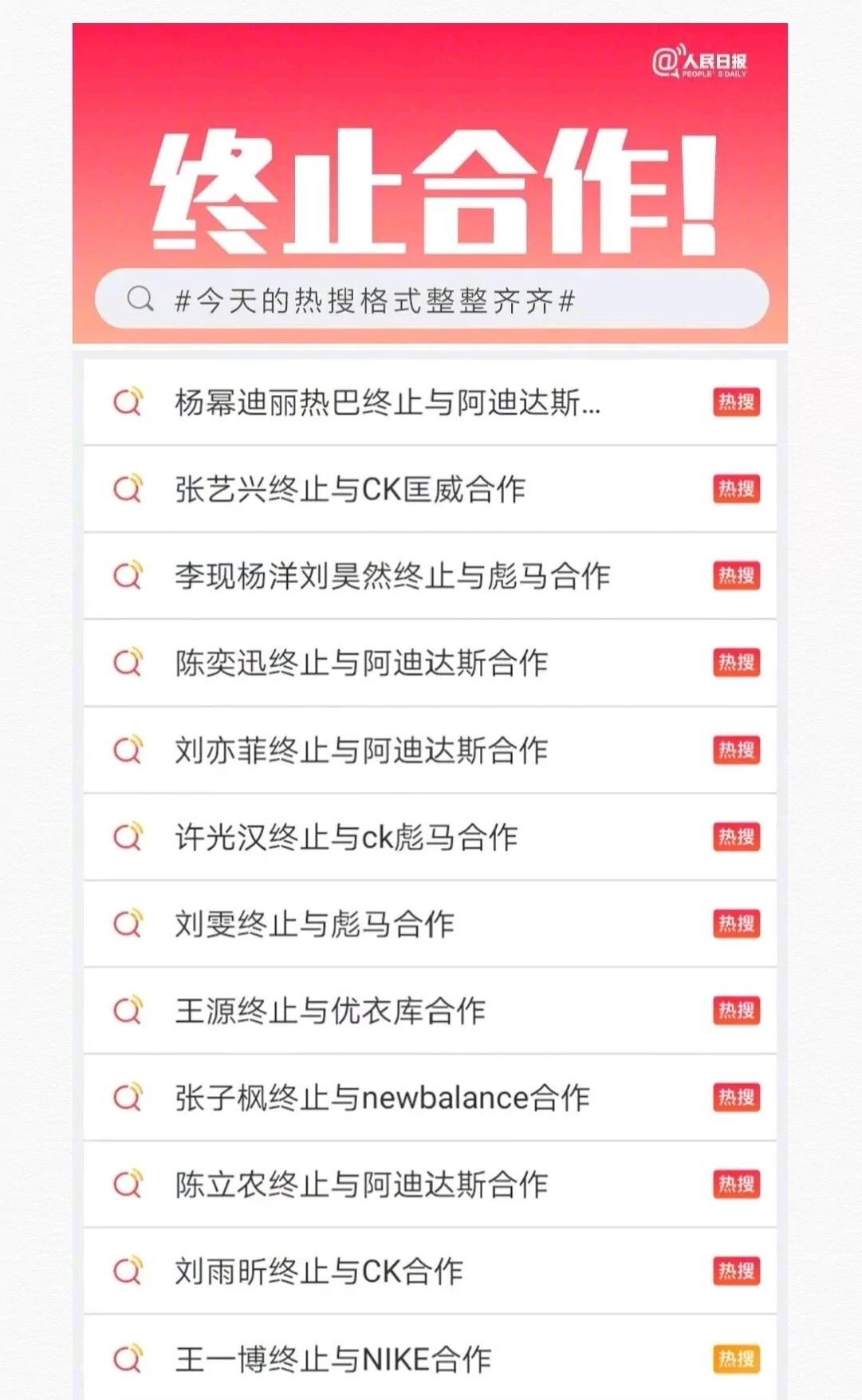Click the magnifier icon beside 张艺兴 entry
The image size is (862, 1400).
click(130, 490)
